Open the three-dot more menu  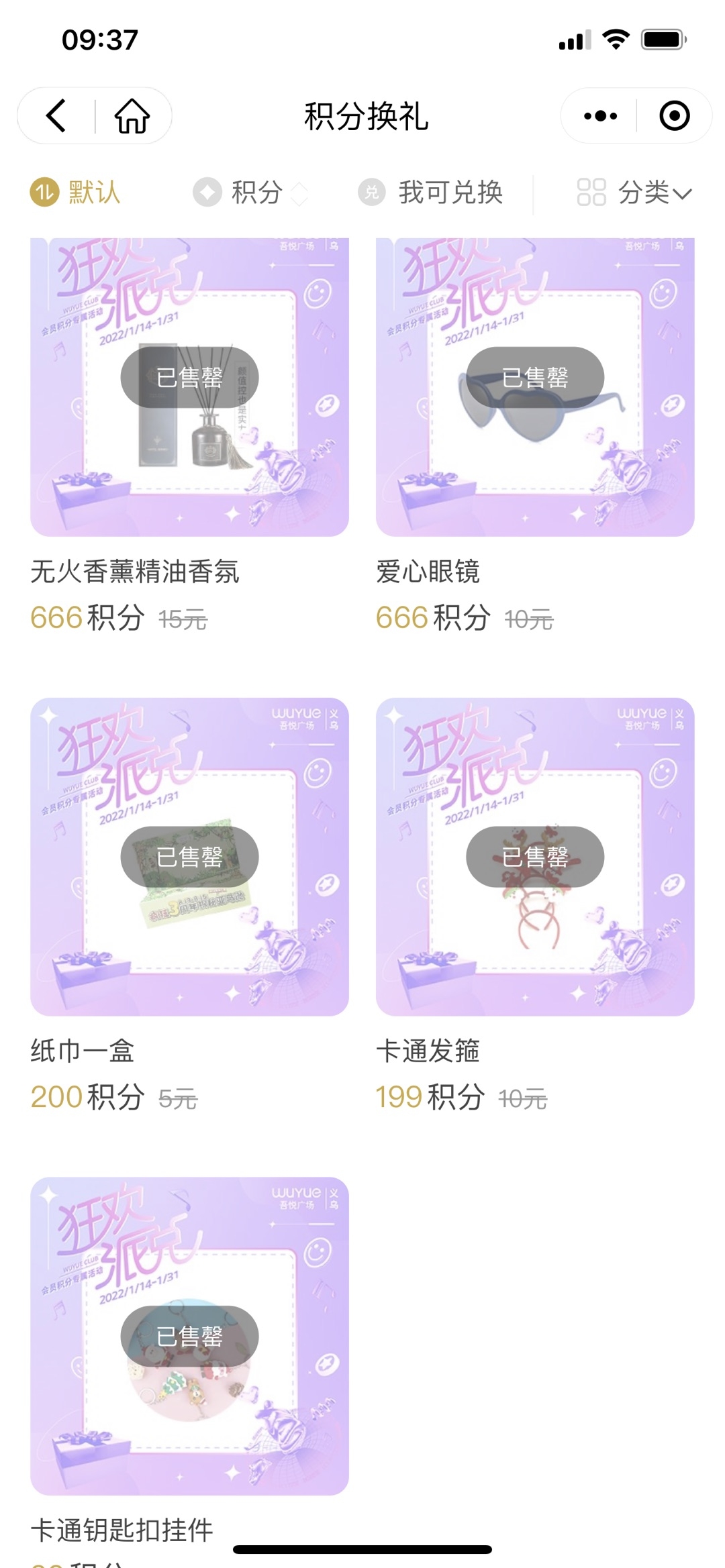coord(600,116)
